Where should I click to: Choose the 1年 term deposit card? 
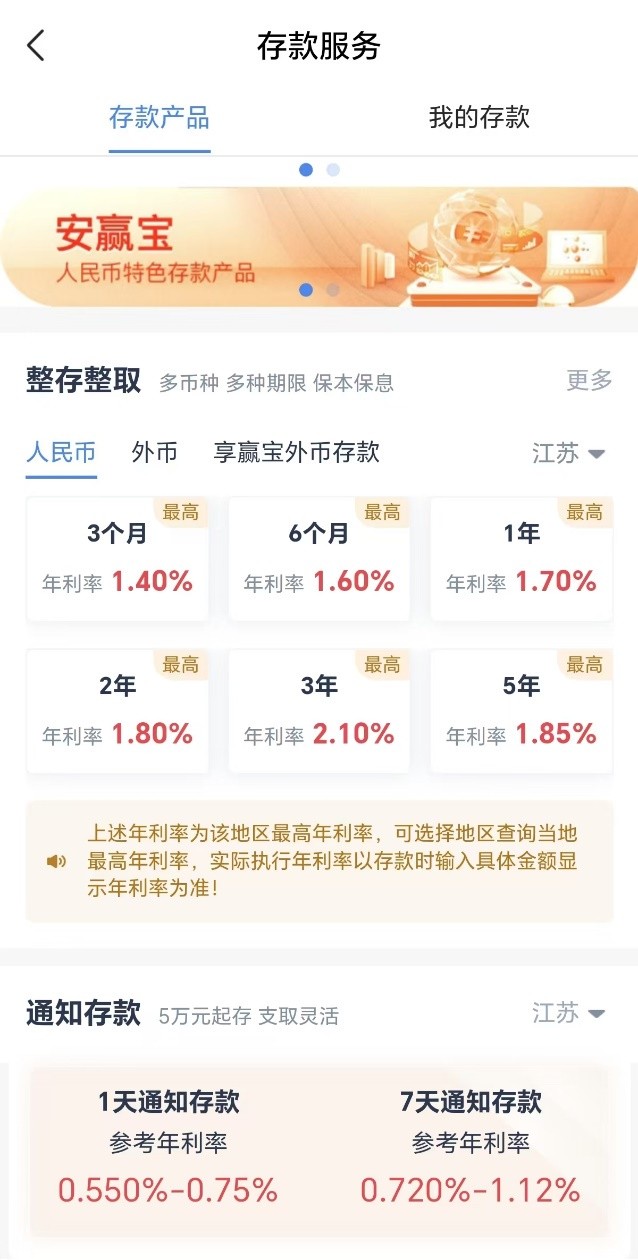tap(521, 560)
